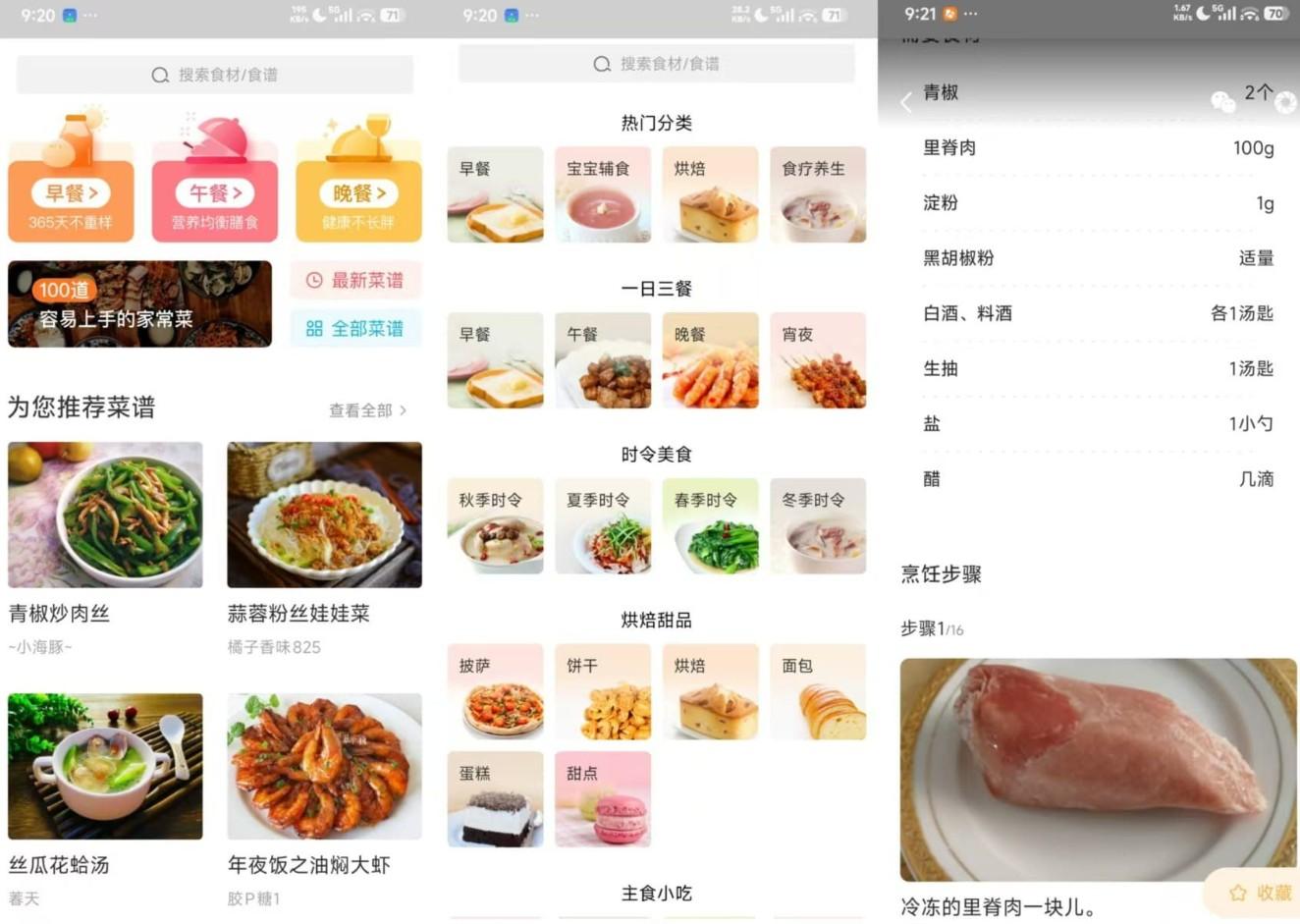1300x924 pixels.
Task: Open the 蛋糕 category tile
Action: point(495,799)
